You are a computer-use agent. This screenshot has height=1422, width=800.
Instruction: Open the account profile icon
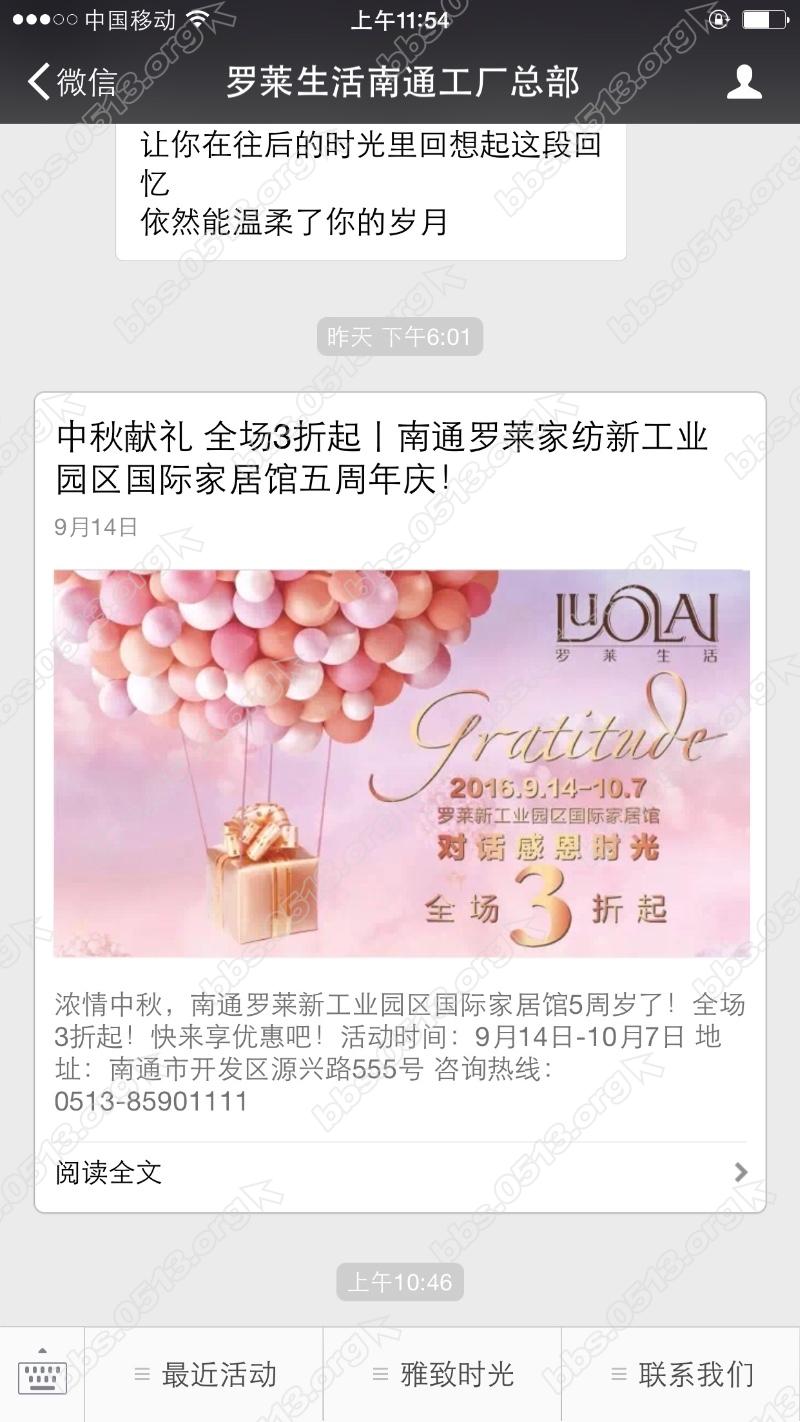click(744, 81)
